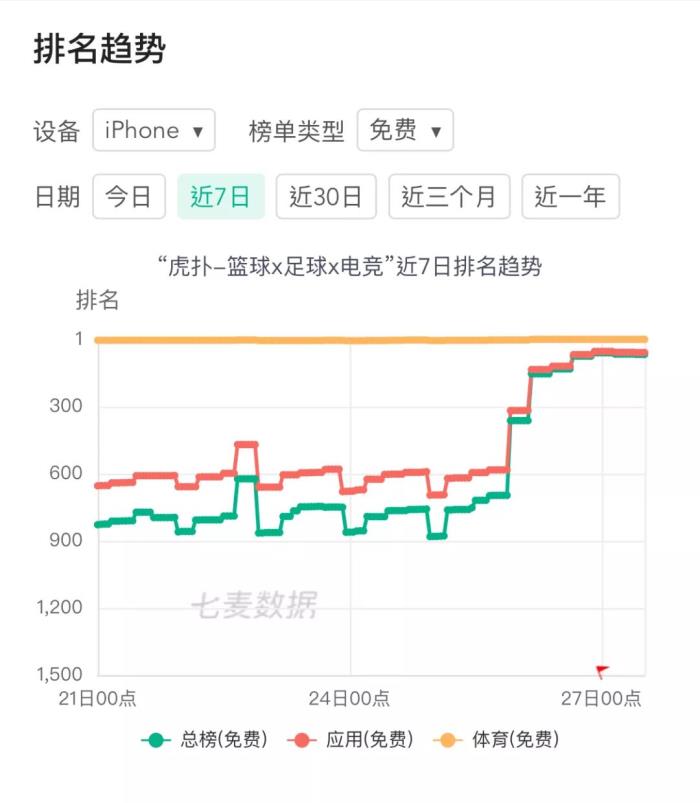Switch to the 近30日 range
This screenshot has width=700, height=803.
[x=326, y=197]
